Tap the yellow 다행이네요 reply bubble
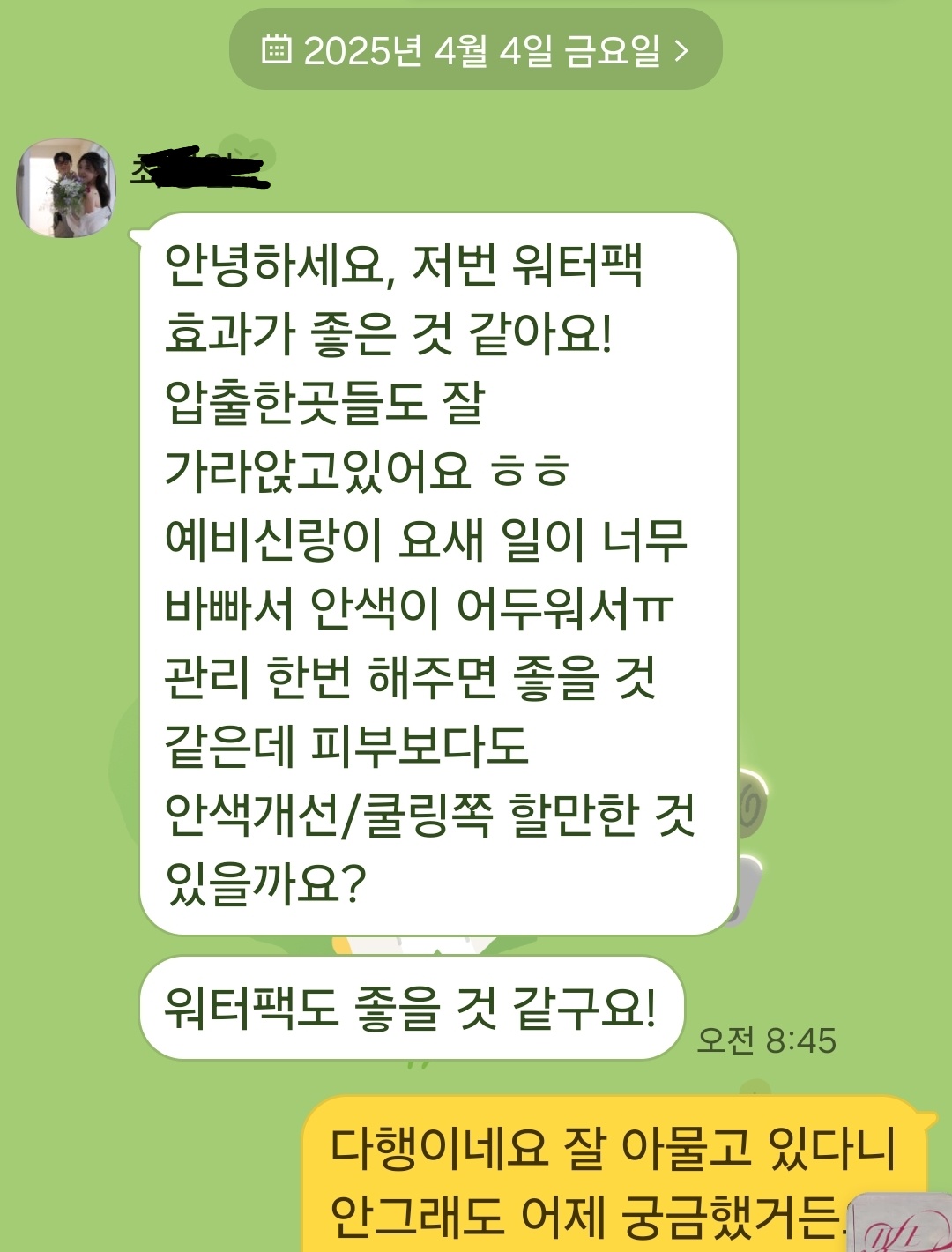 (599, 1181)
